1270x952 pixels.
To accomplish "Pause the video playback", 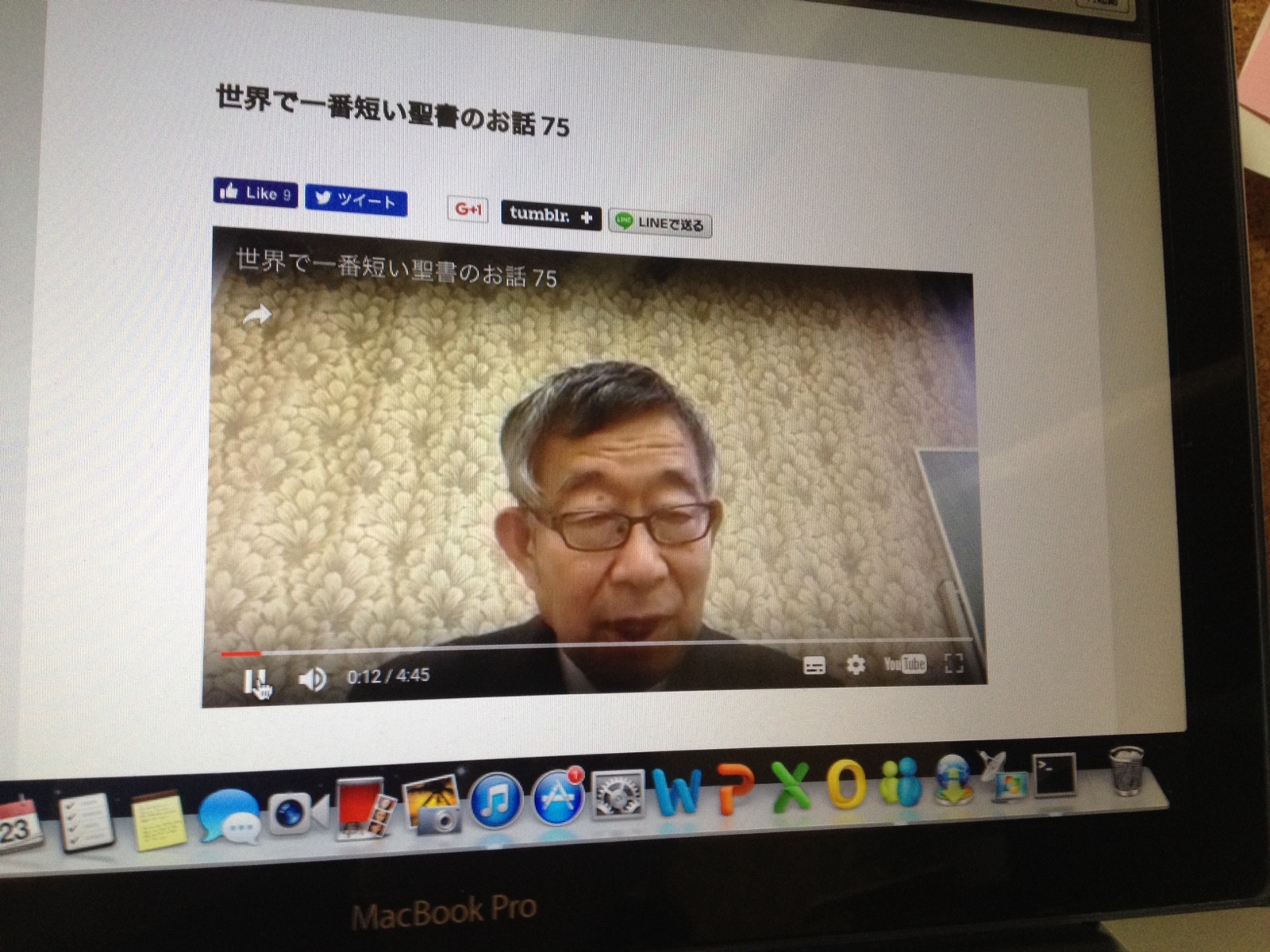I will [x=254, y=679].
